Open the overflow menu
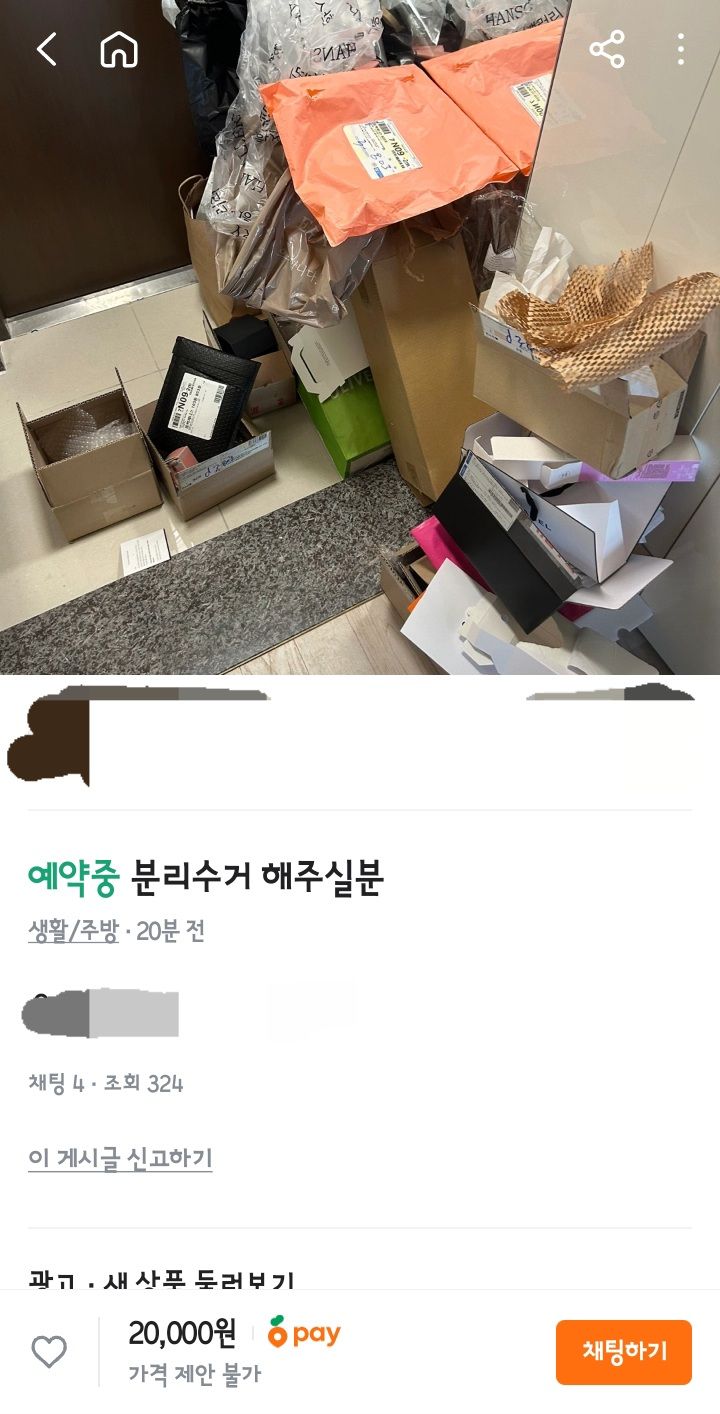This screenshot has height=1414, width=720. pos(680,49)
